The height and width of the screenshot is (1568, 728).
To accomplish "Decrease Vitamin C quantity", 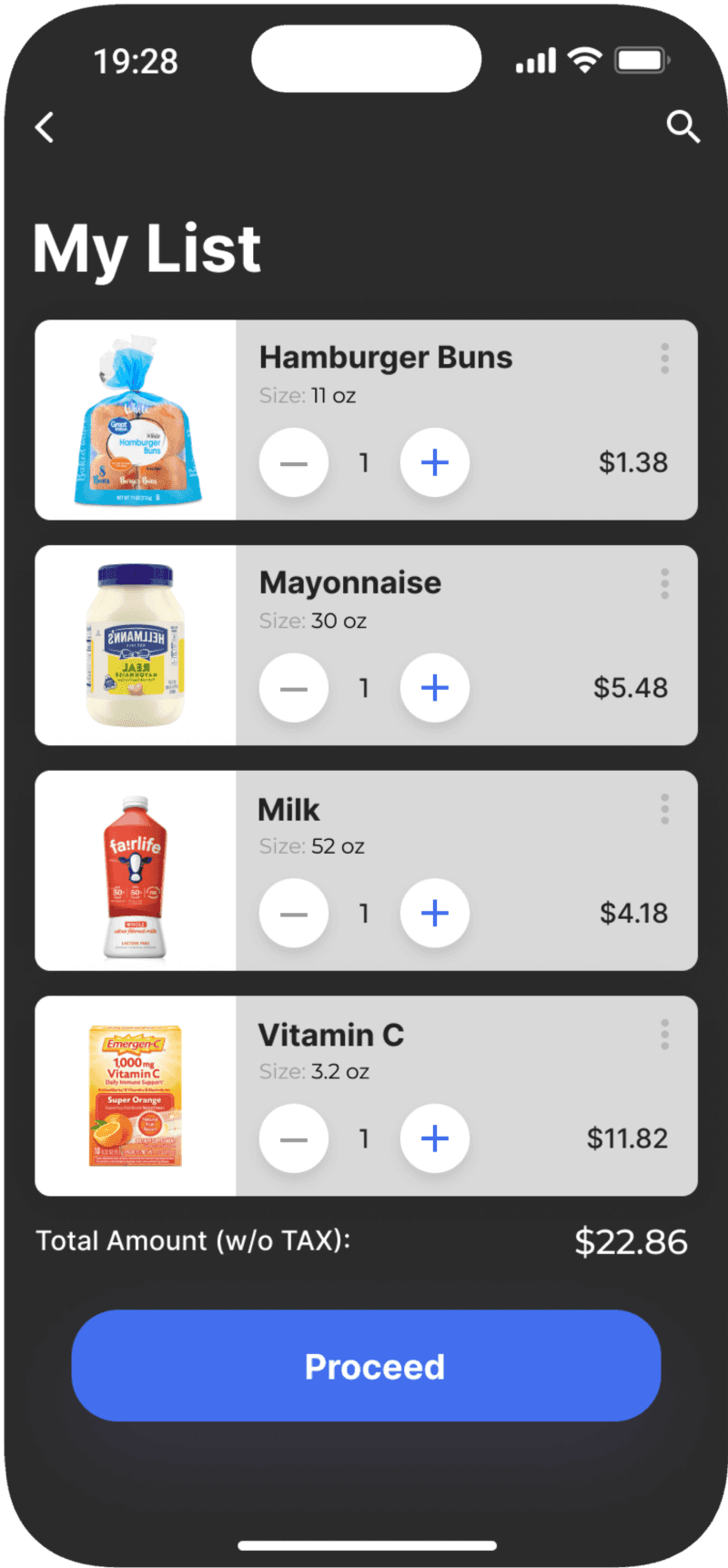I will pos(294,1139).
